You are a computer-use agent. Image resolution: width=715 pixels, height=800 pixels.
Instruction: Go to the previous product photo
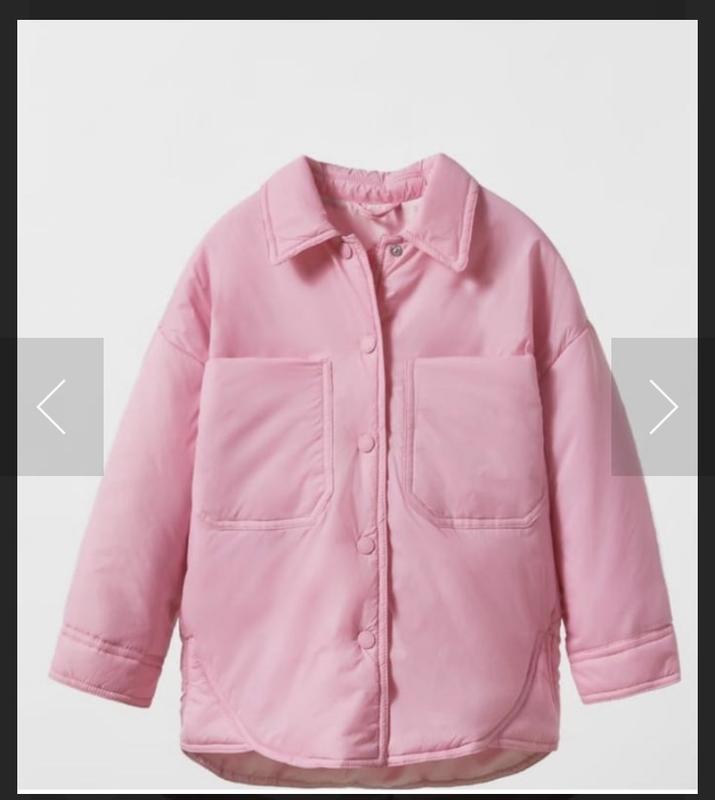tap(52, 406)
